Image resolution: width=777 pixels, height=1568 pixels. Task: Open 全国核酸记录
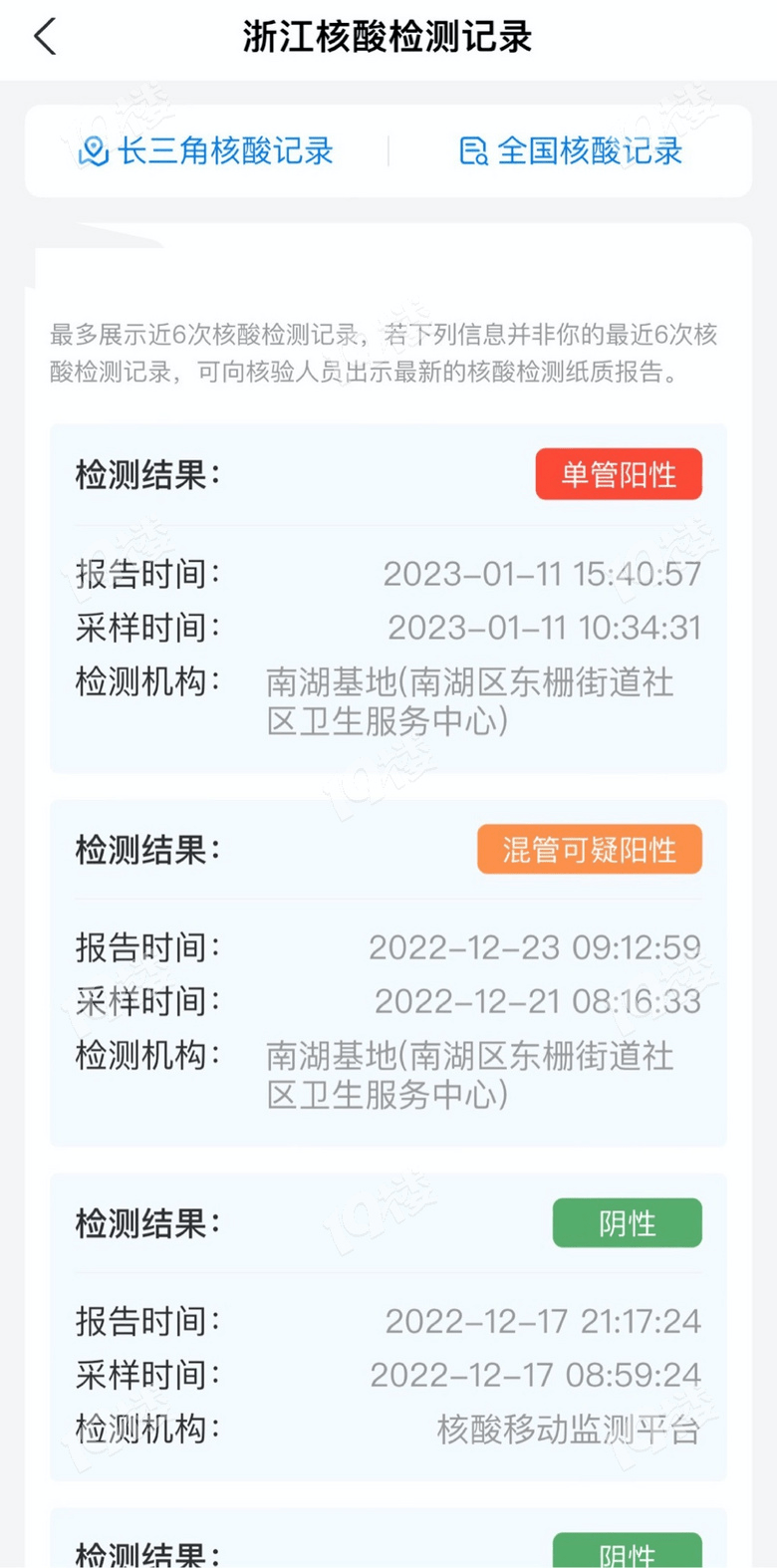pyautogui.click(x=571, y=151)
